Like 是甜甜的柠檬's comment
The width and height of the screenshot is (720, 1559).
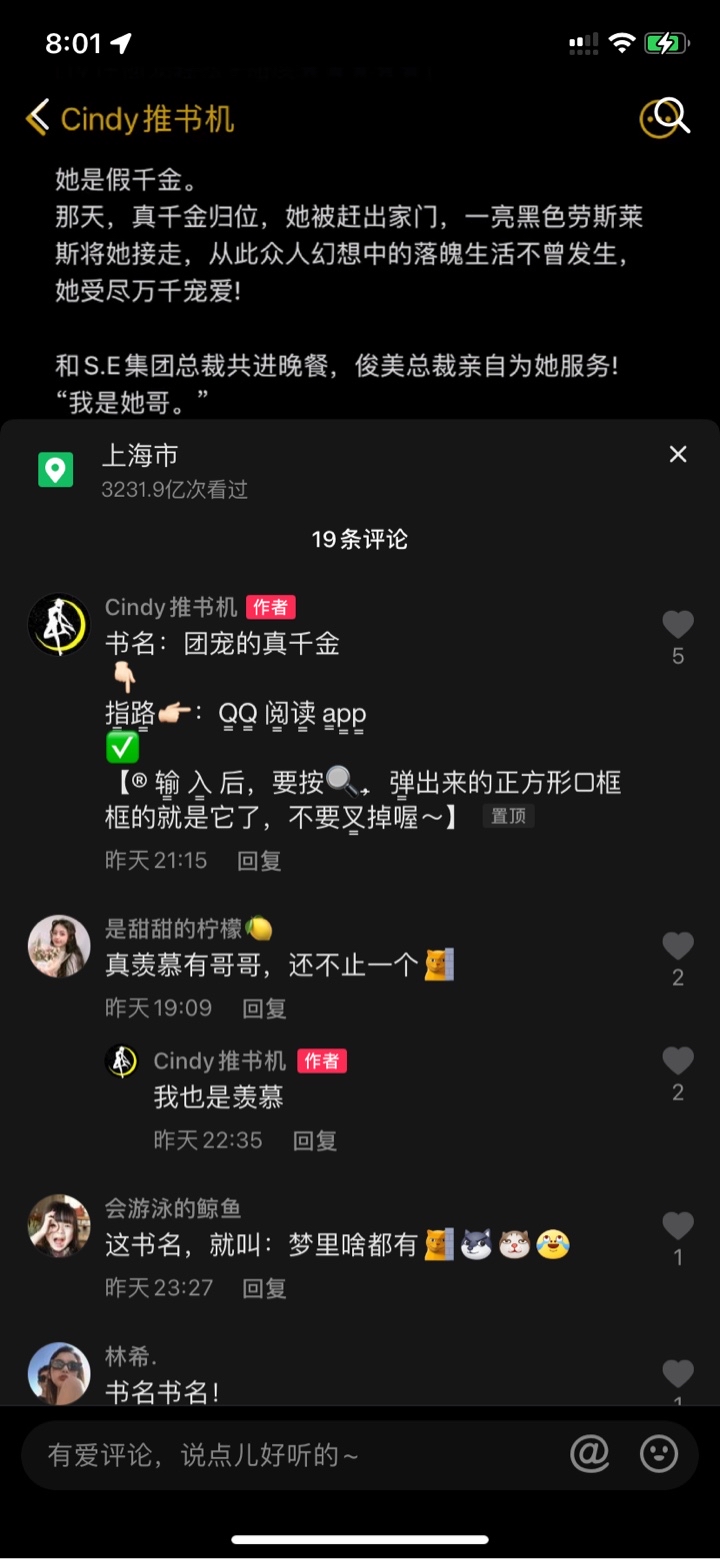pos(678,947)
